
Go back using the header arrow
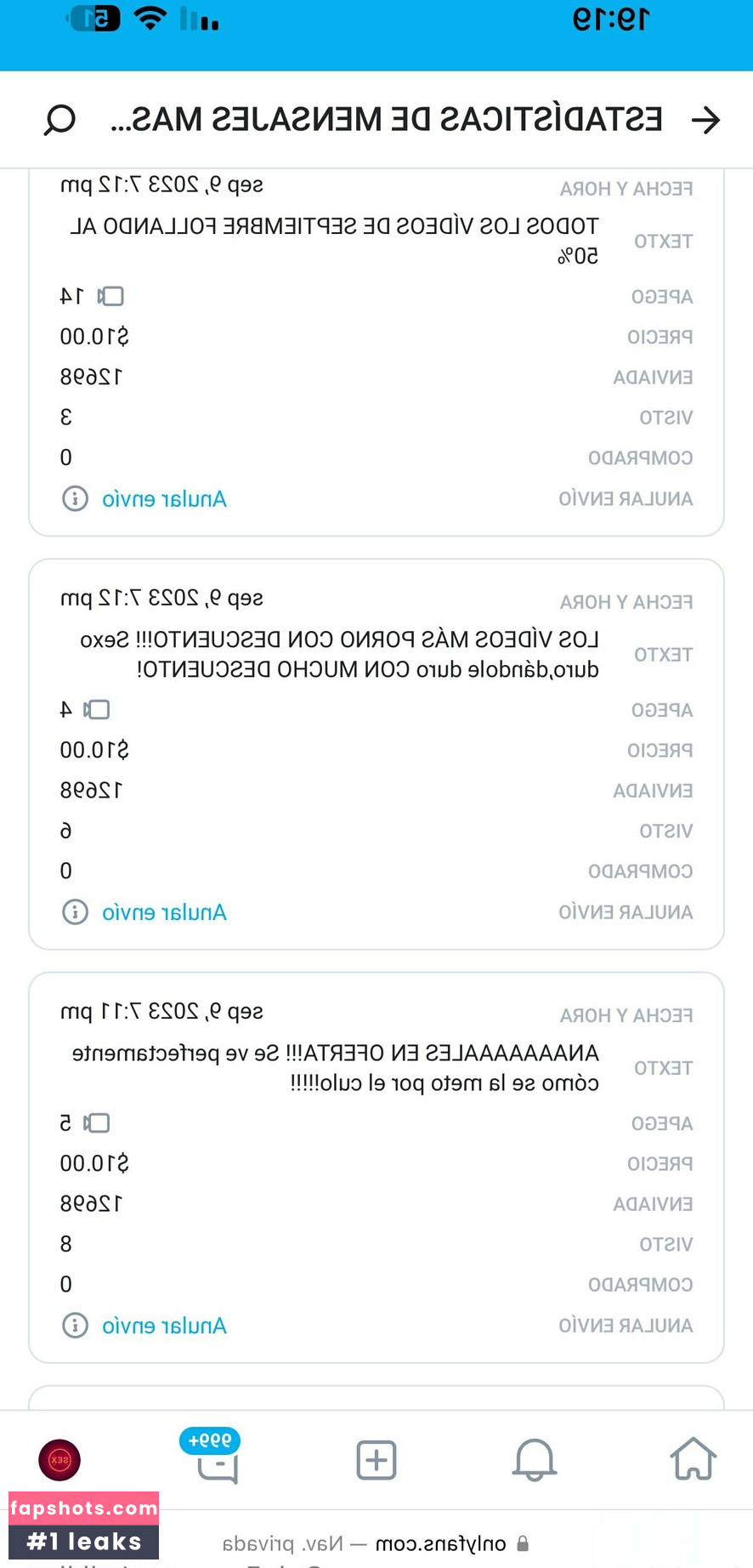point(705,120)
